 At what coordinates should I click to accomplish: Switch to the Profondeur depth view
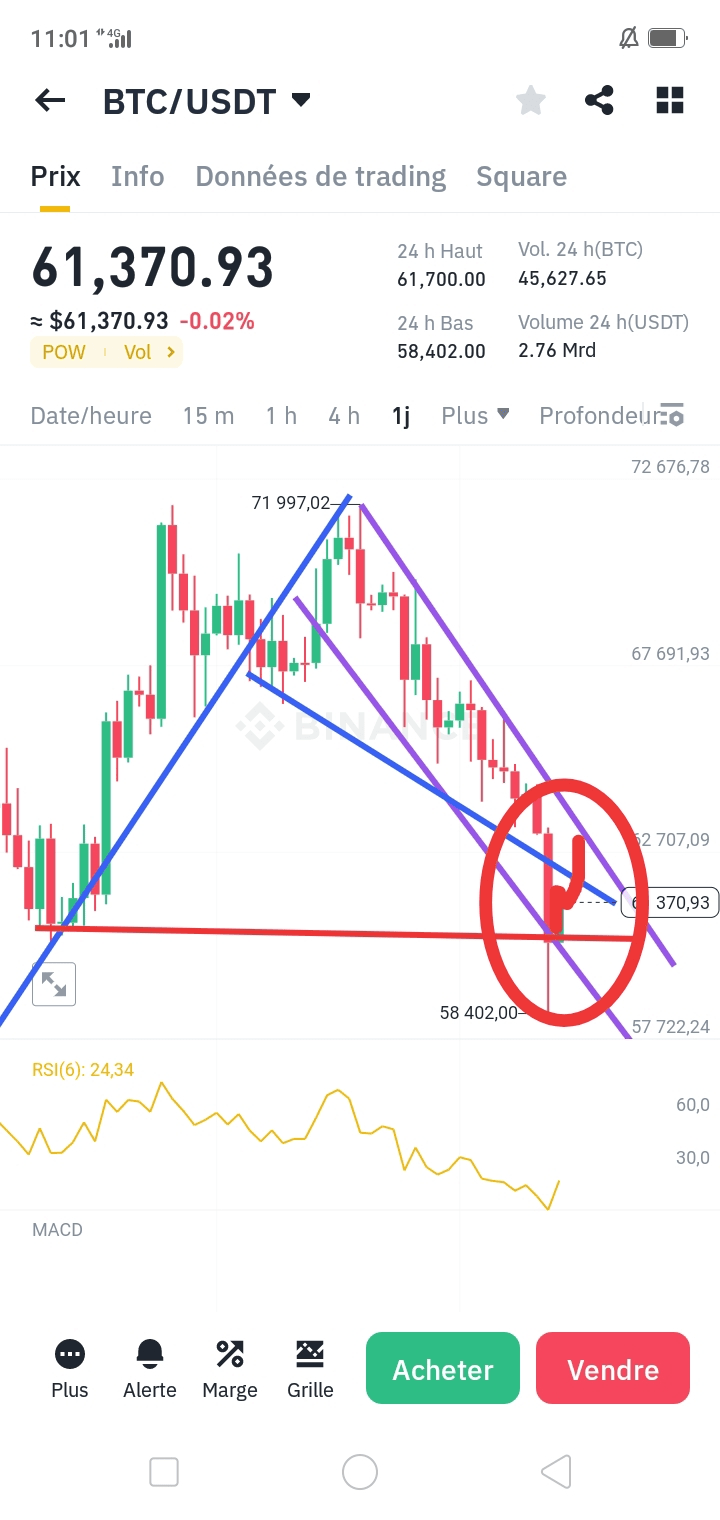point(596,416)
